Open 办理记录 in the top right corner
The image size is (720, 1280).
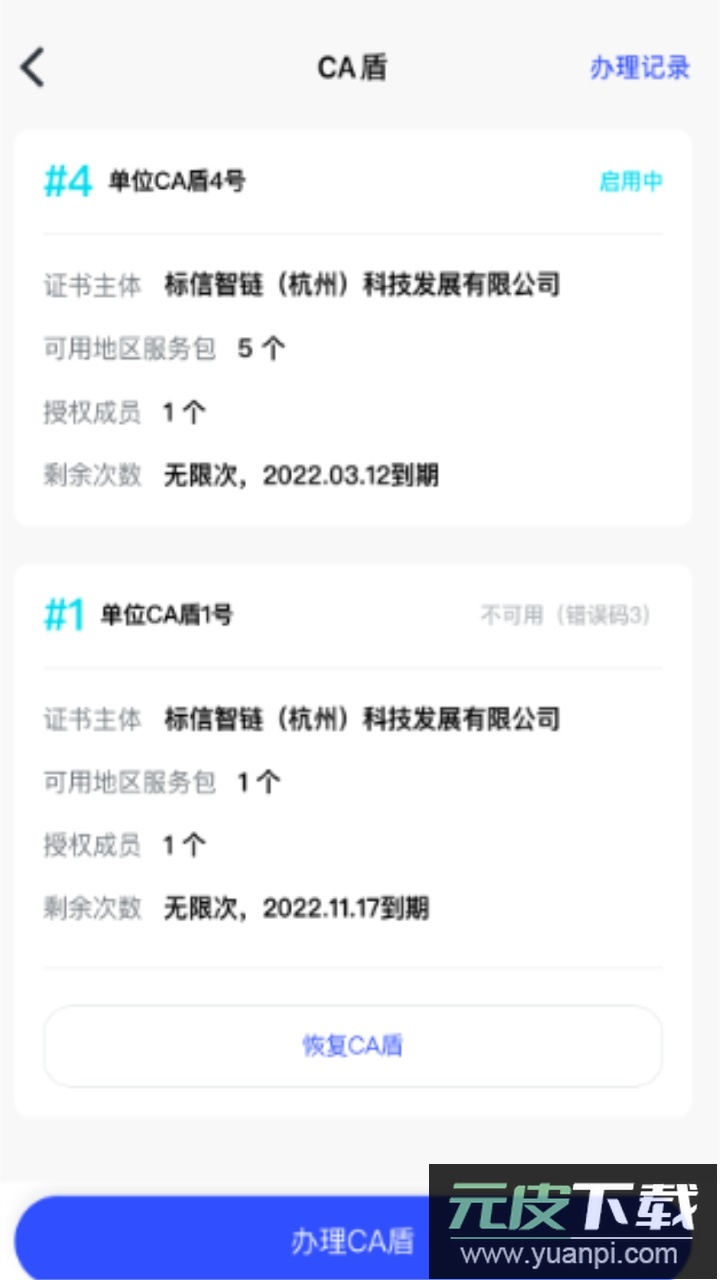point(639,67)
